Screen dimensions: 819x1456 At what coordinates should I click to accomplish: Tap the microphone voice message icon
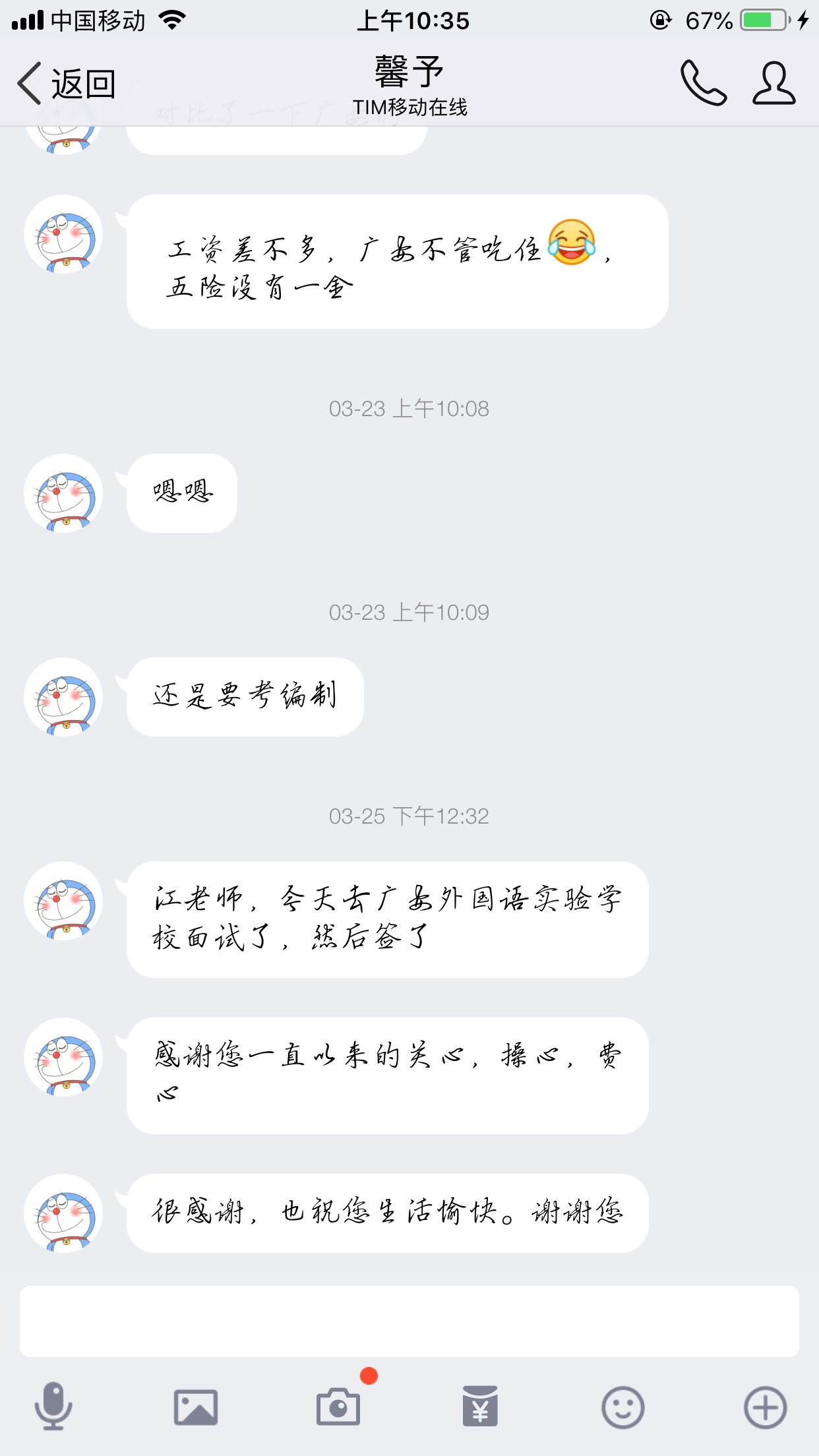53,1407
